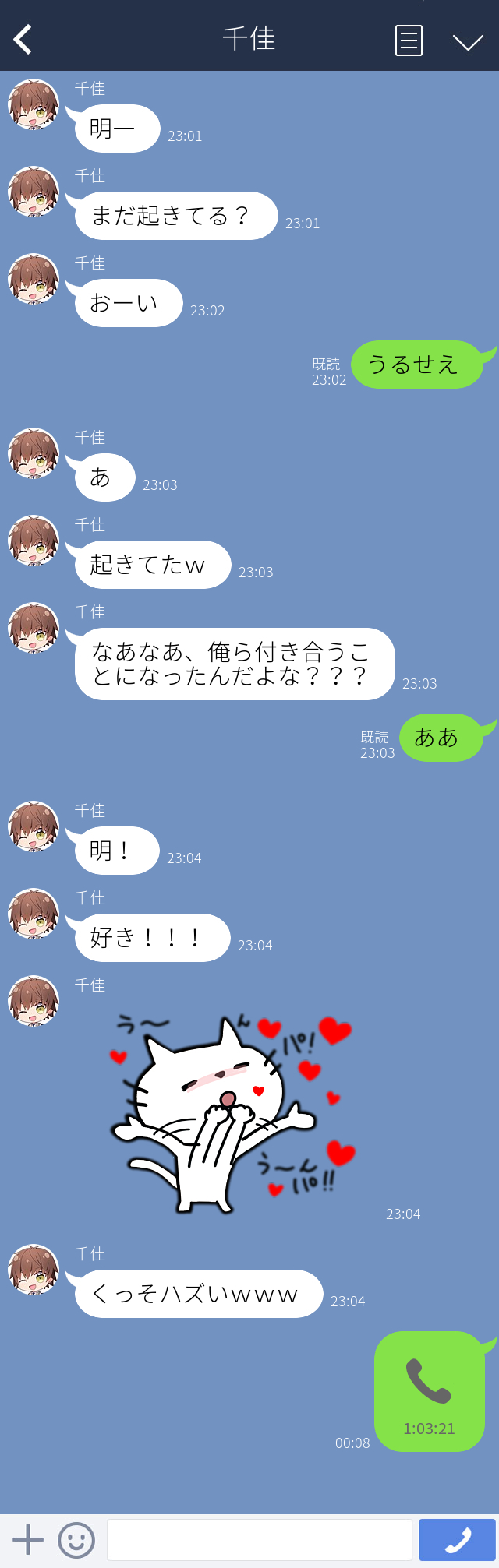
Task: Expand the chat options chevron
Action: tap(468, 42)
